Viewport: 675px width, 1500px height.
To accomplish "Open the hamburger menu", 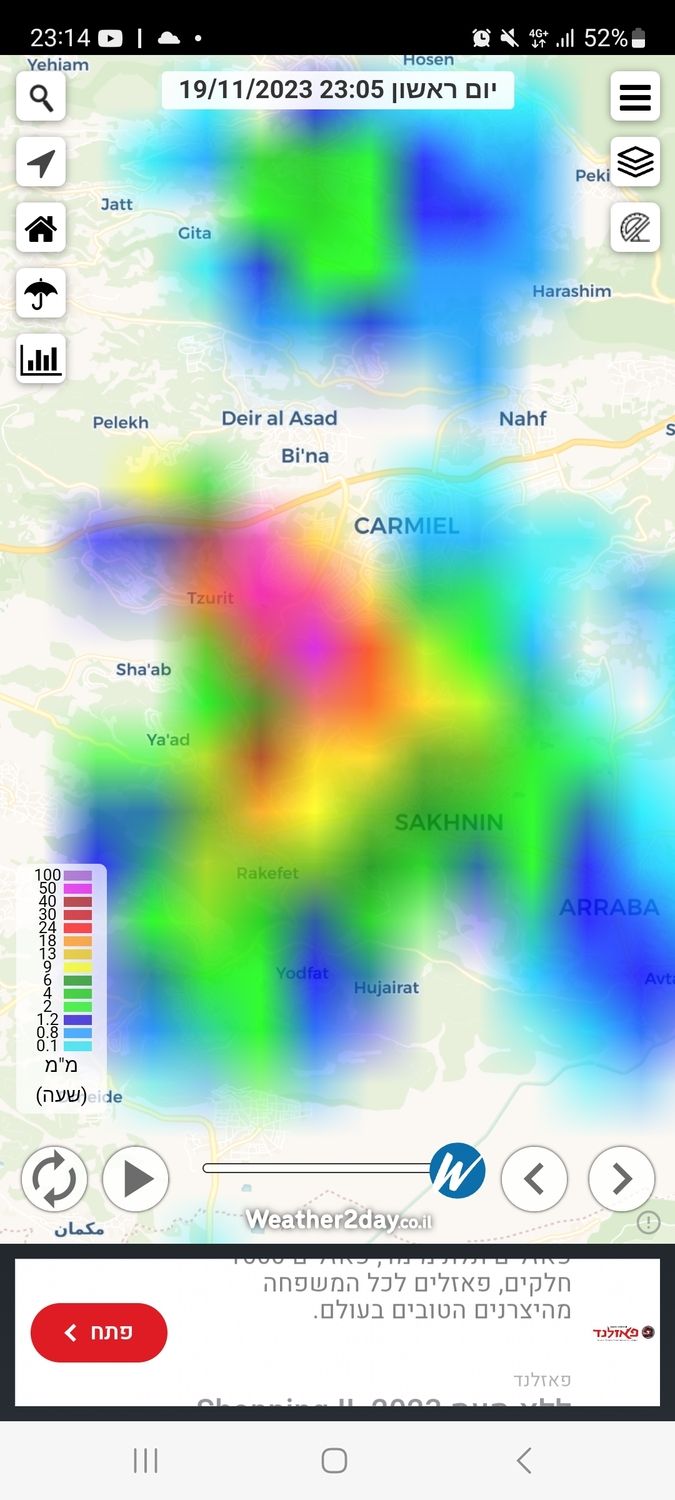I will point(635,97).
